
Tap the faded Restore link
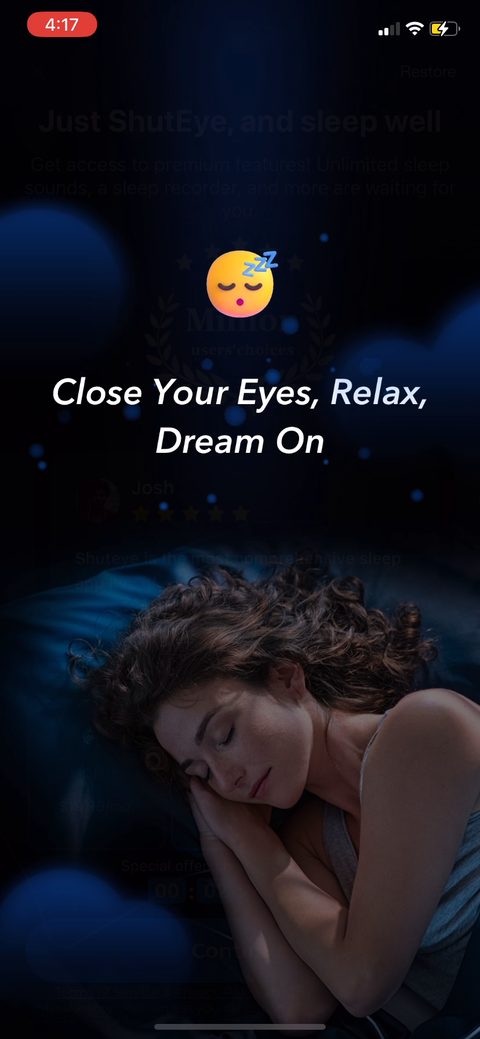[x=428, y=72]
